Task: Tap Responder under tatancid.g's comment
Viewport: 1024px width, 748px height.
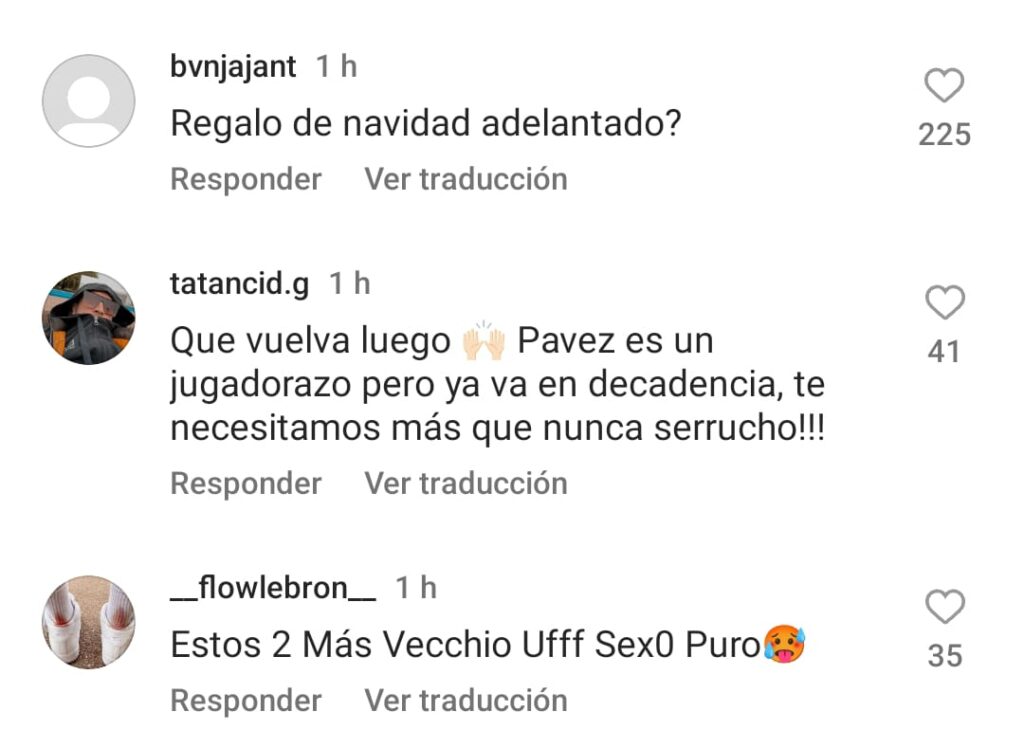Action: (x=245, y=483)
